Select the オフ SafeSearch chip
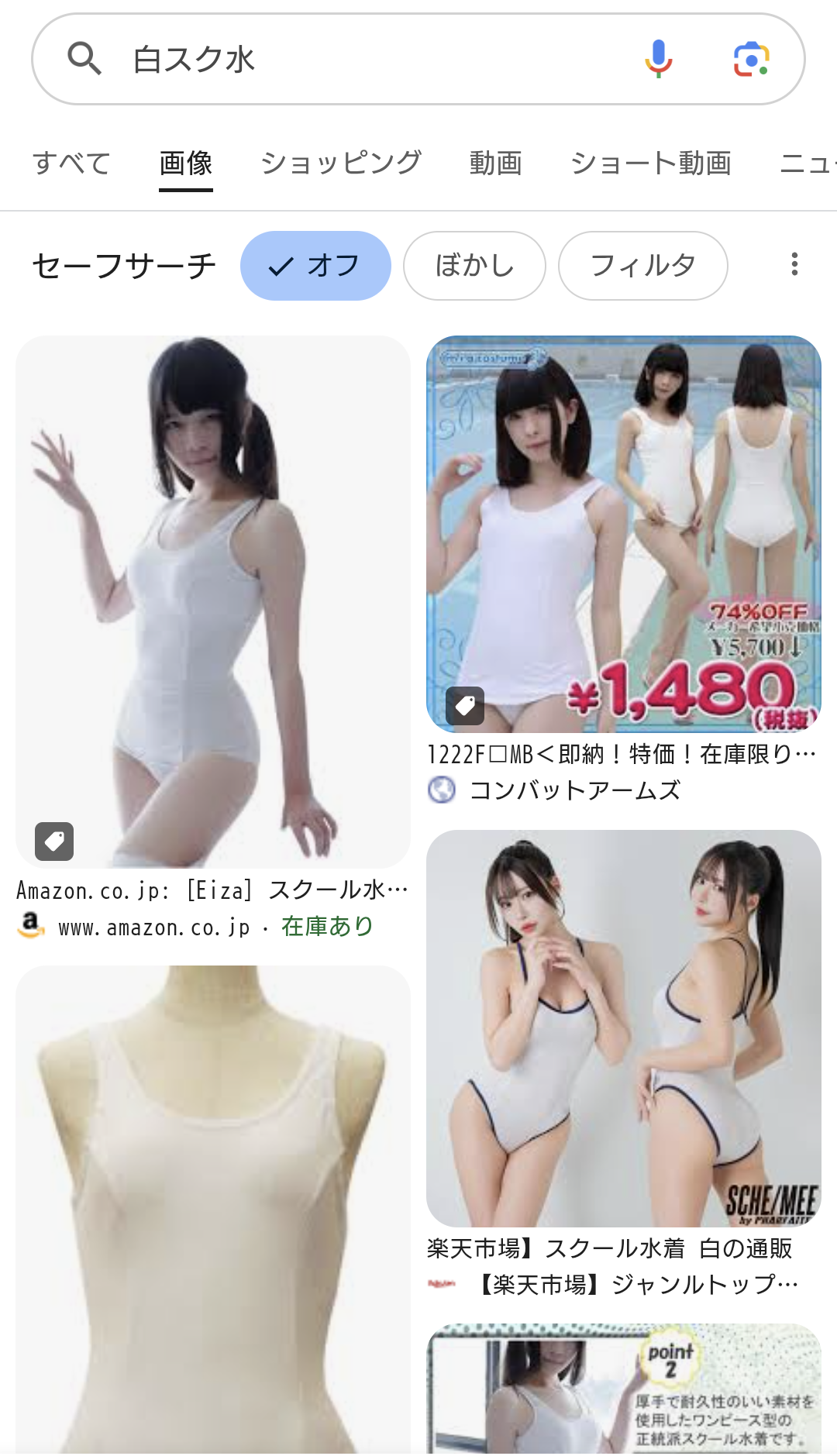 tap(315, 266)
